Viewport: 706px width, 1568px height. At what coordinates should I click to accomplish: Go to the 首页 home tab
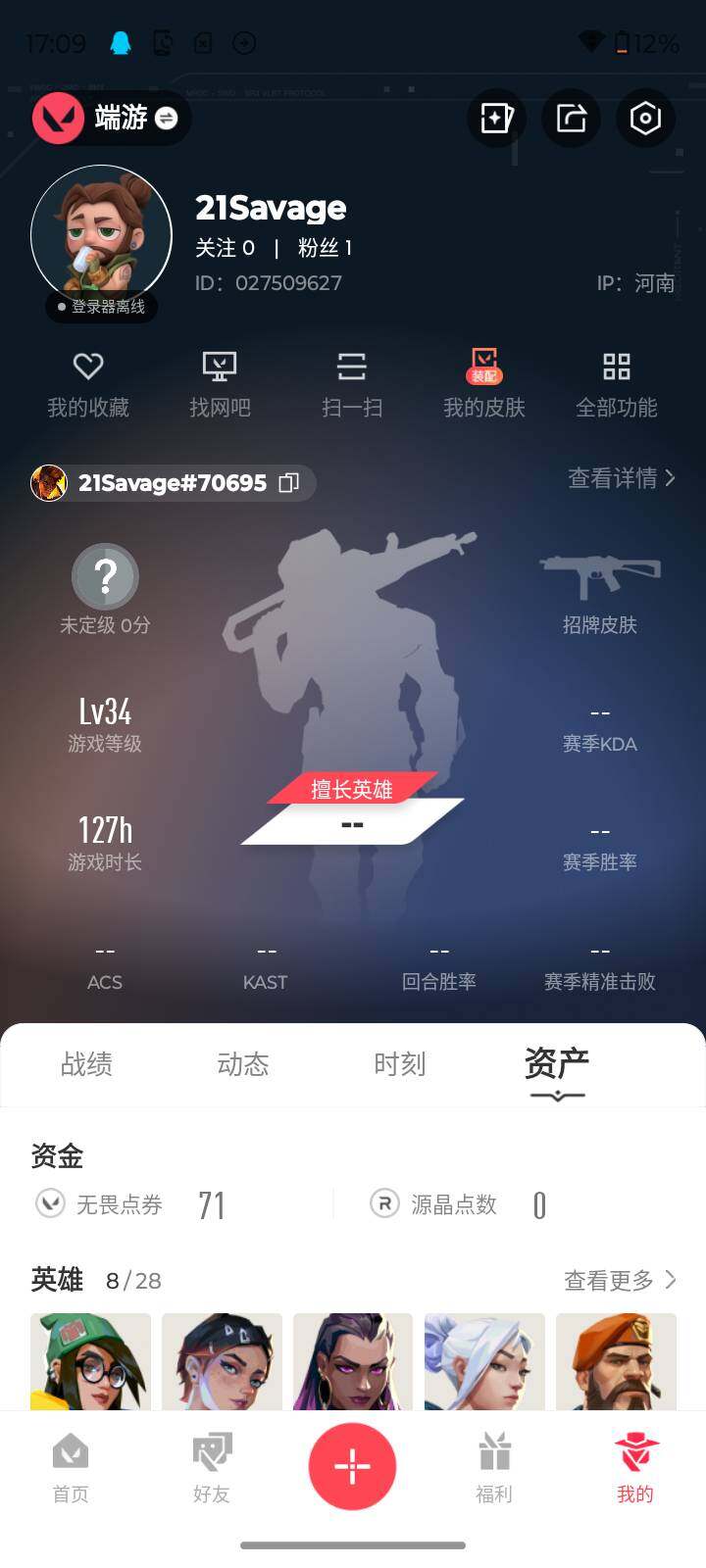coord(71,1466)
